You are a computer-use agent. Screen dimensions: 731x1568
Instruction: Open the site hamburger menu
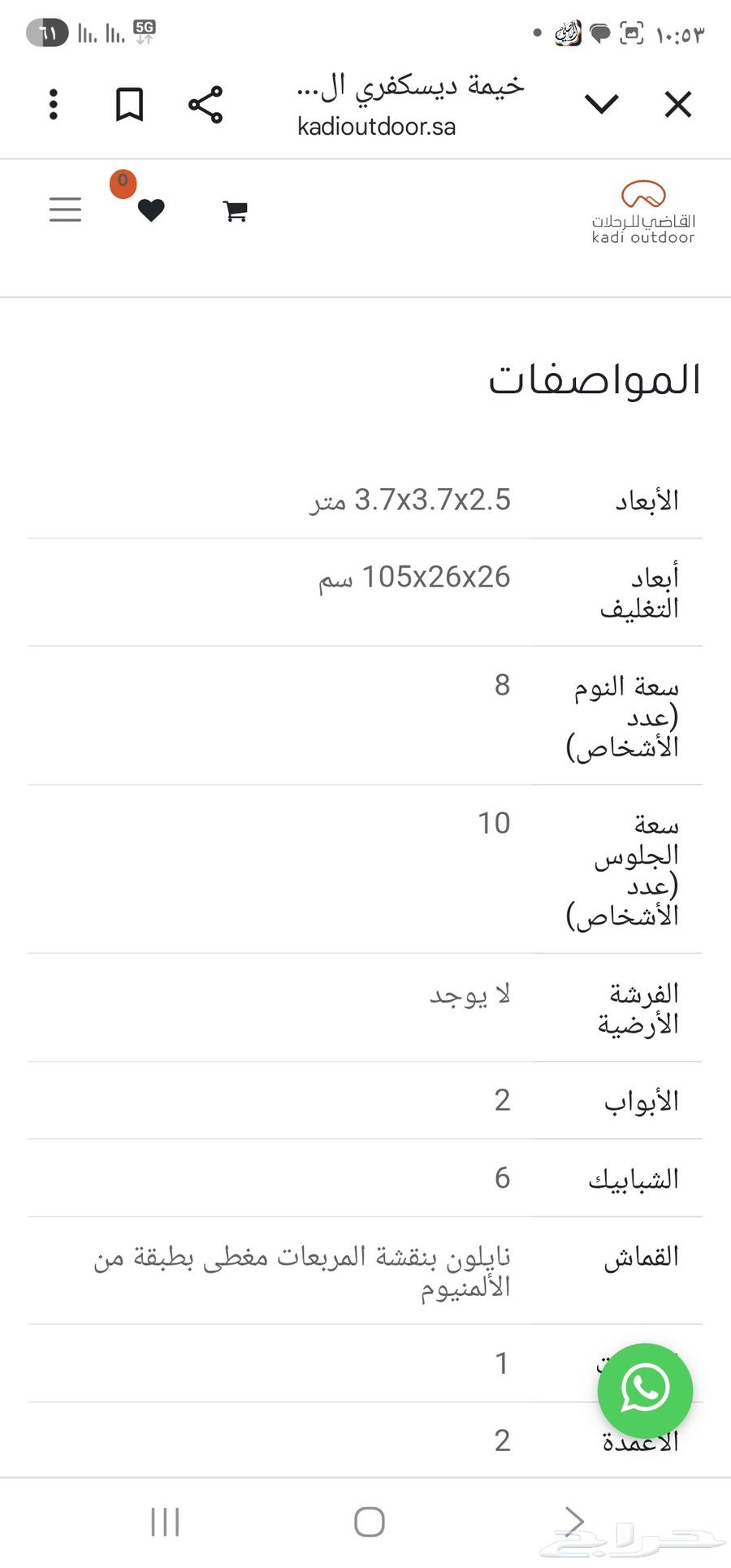coord(65,210)
